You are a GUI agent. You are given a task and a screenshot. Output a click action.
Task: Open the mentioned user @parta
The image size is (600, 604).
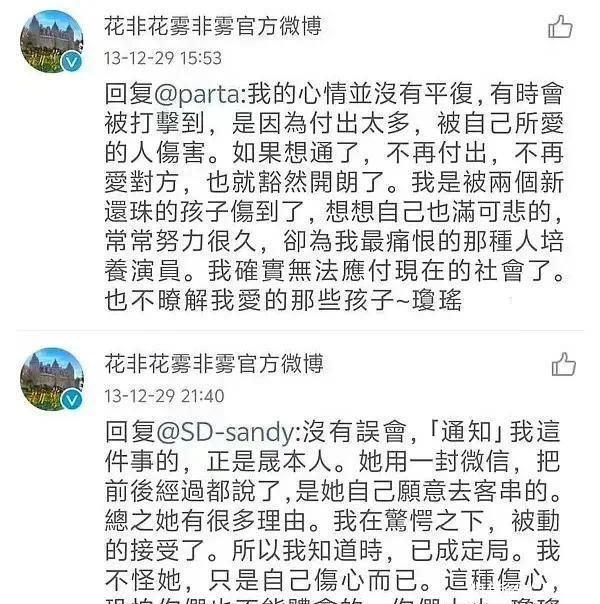[196, 94]
